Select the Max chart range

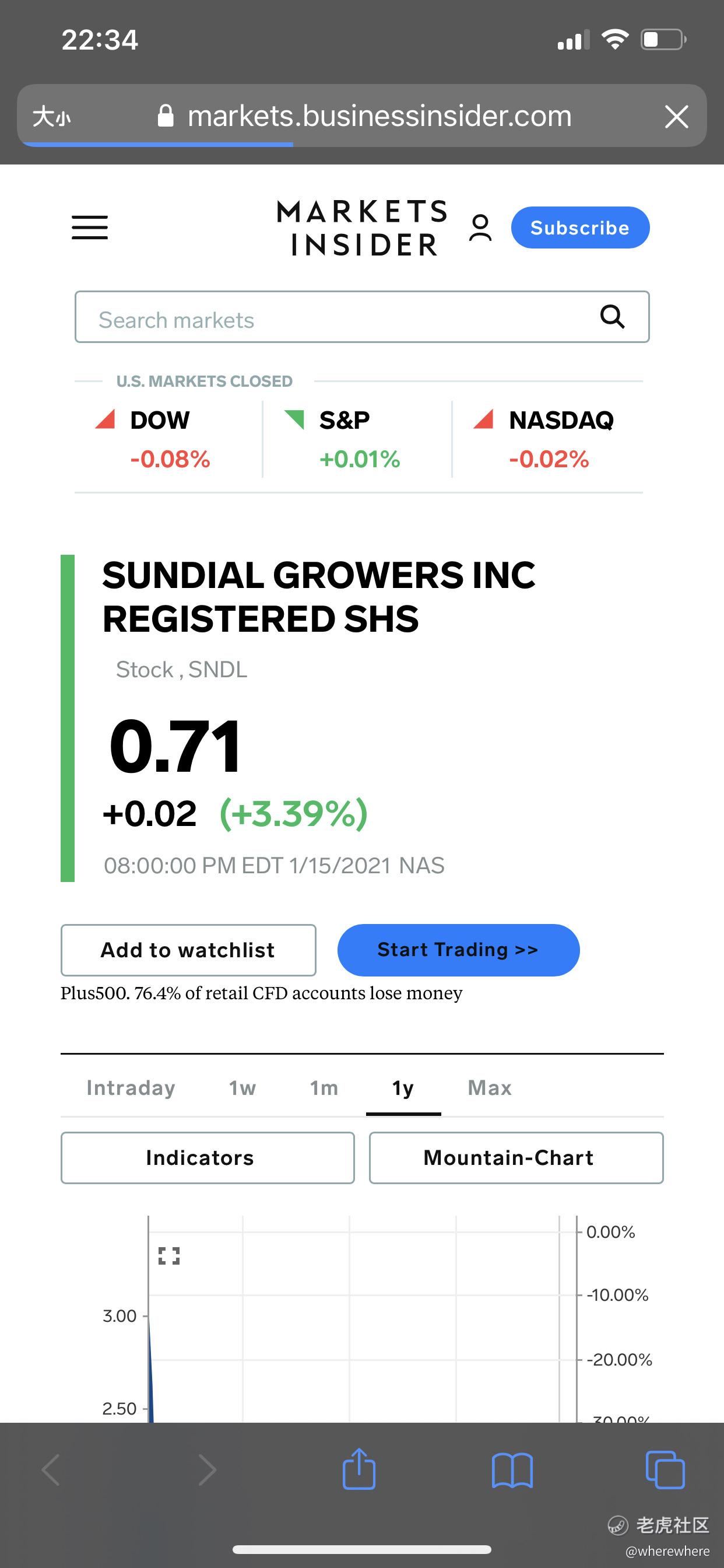(490, 1088)
